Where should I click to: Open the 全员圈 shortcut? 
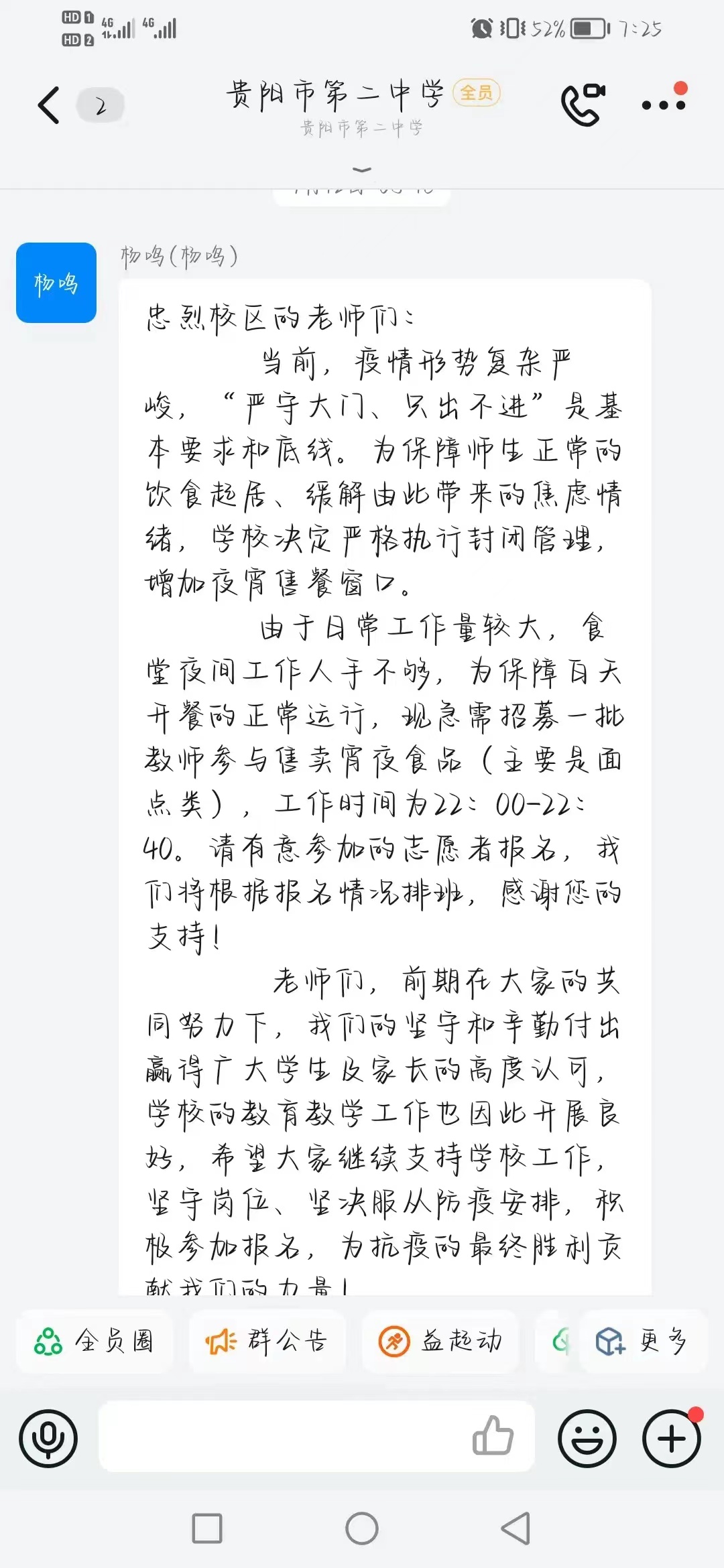pyautogui.click(x=95, y=1341)
